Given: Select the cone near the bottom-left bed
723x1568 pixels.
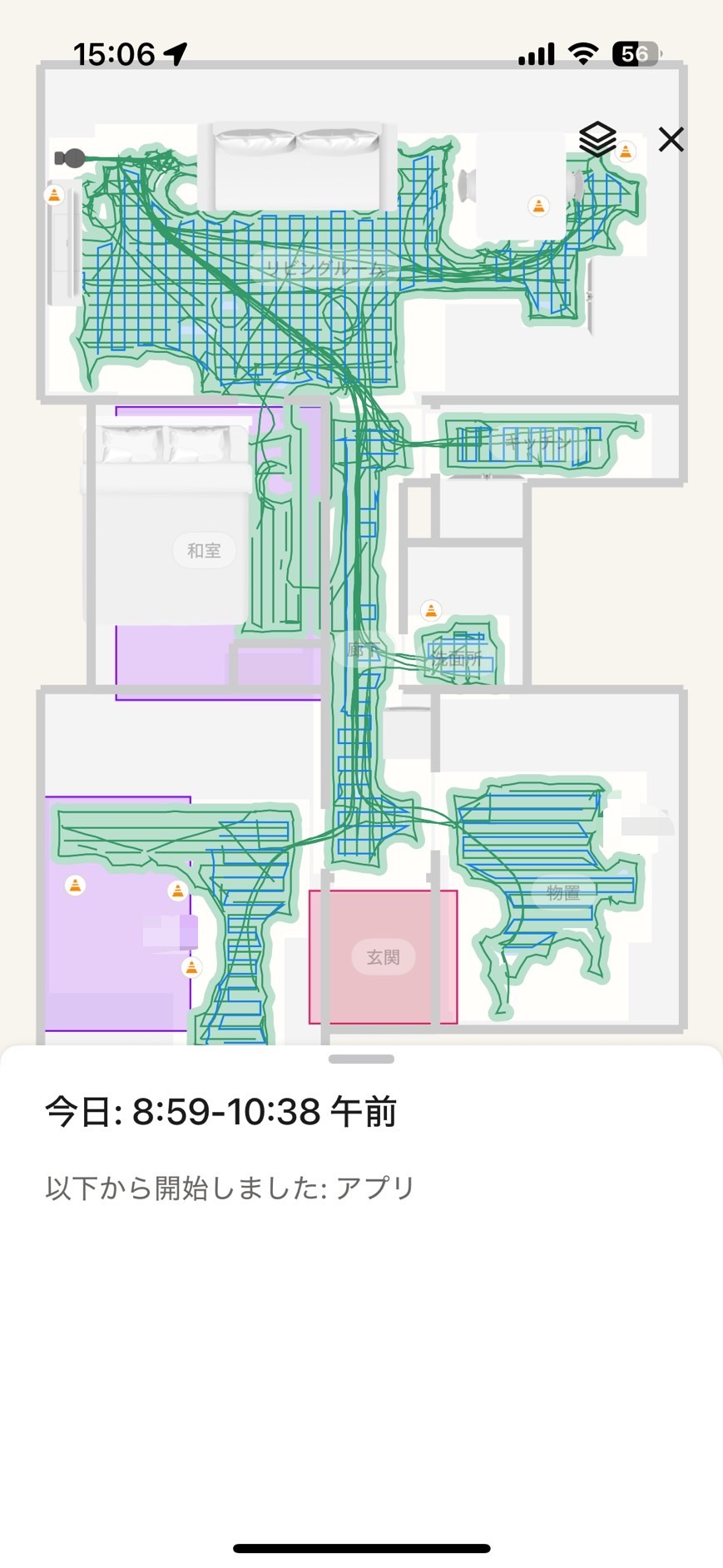Looking at the screenshot, I should point(190,968).
